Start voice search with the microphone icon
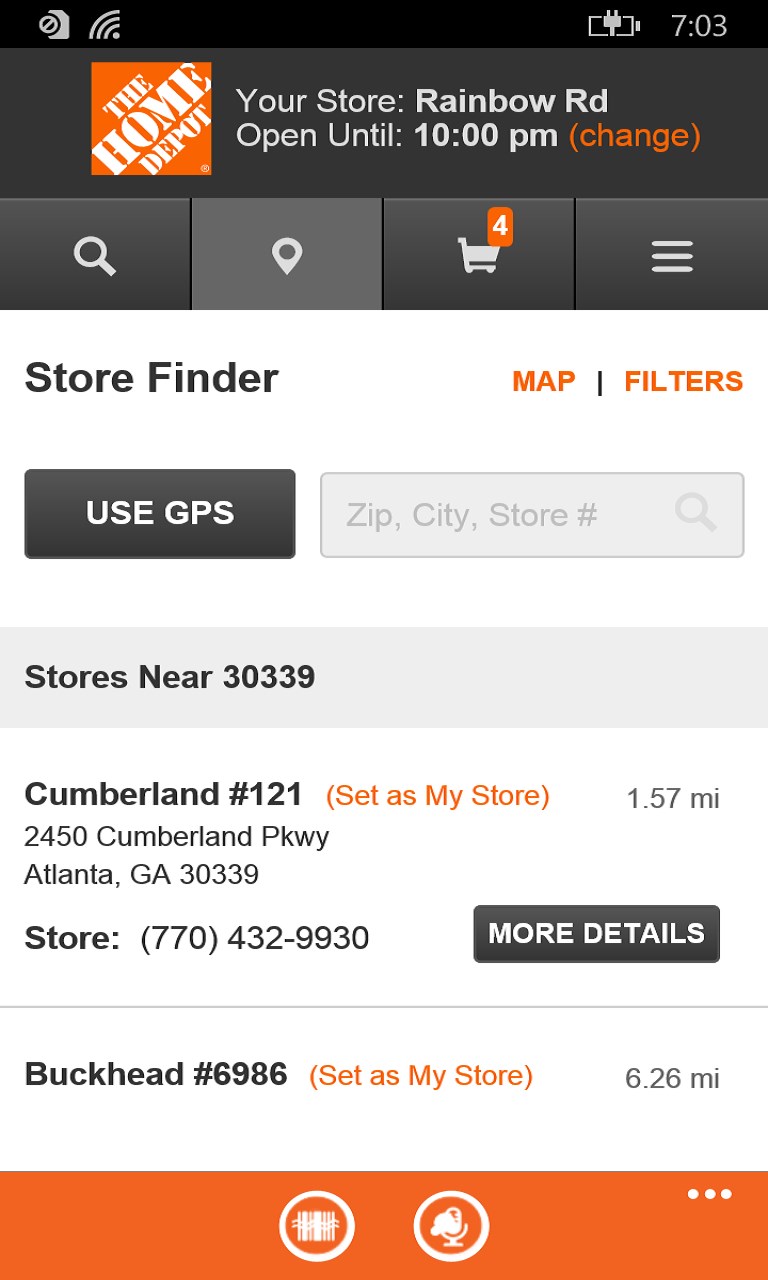Viewport: 768px width, 1280px height. pos(451,1226)
